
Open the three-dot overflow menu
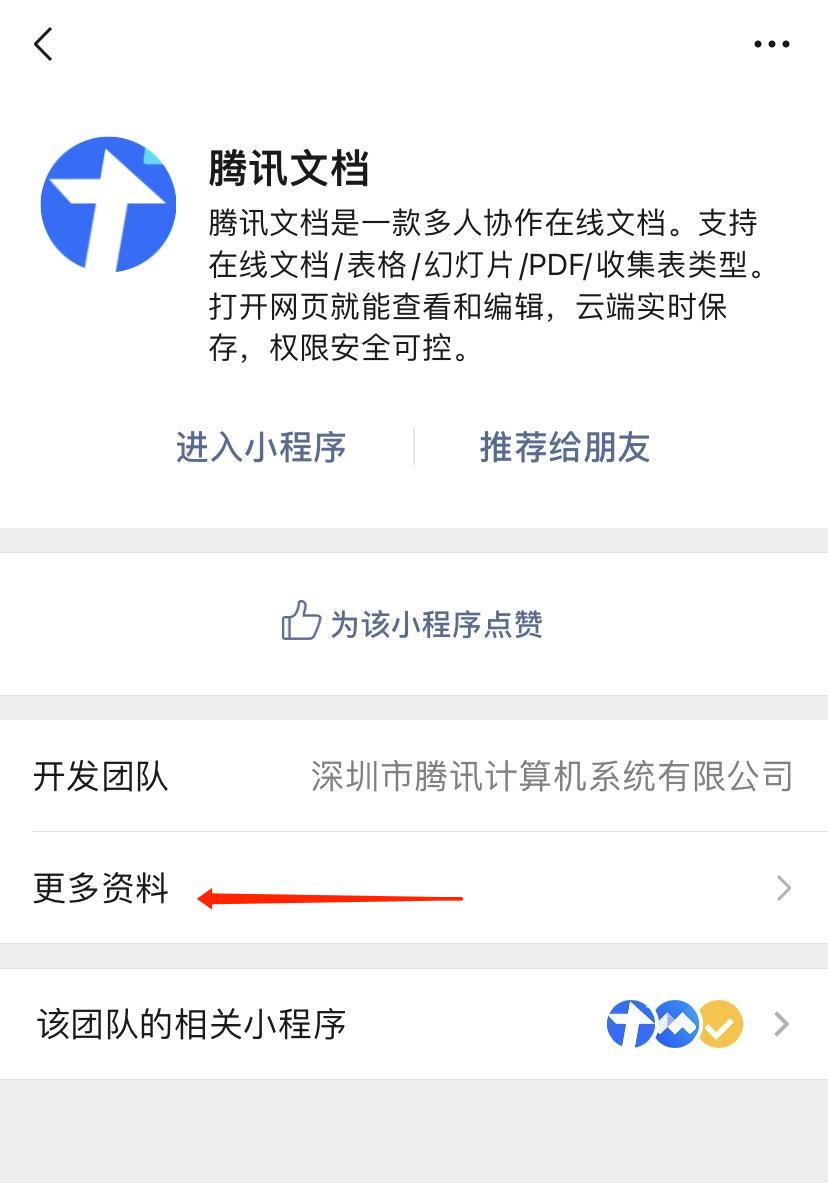[x=771, y=44]
